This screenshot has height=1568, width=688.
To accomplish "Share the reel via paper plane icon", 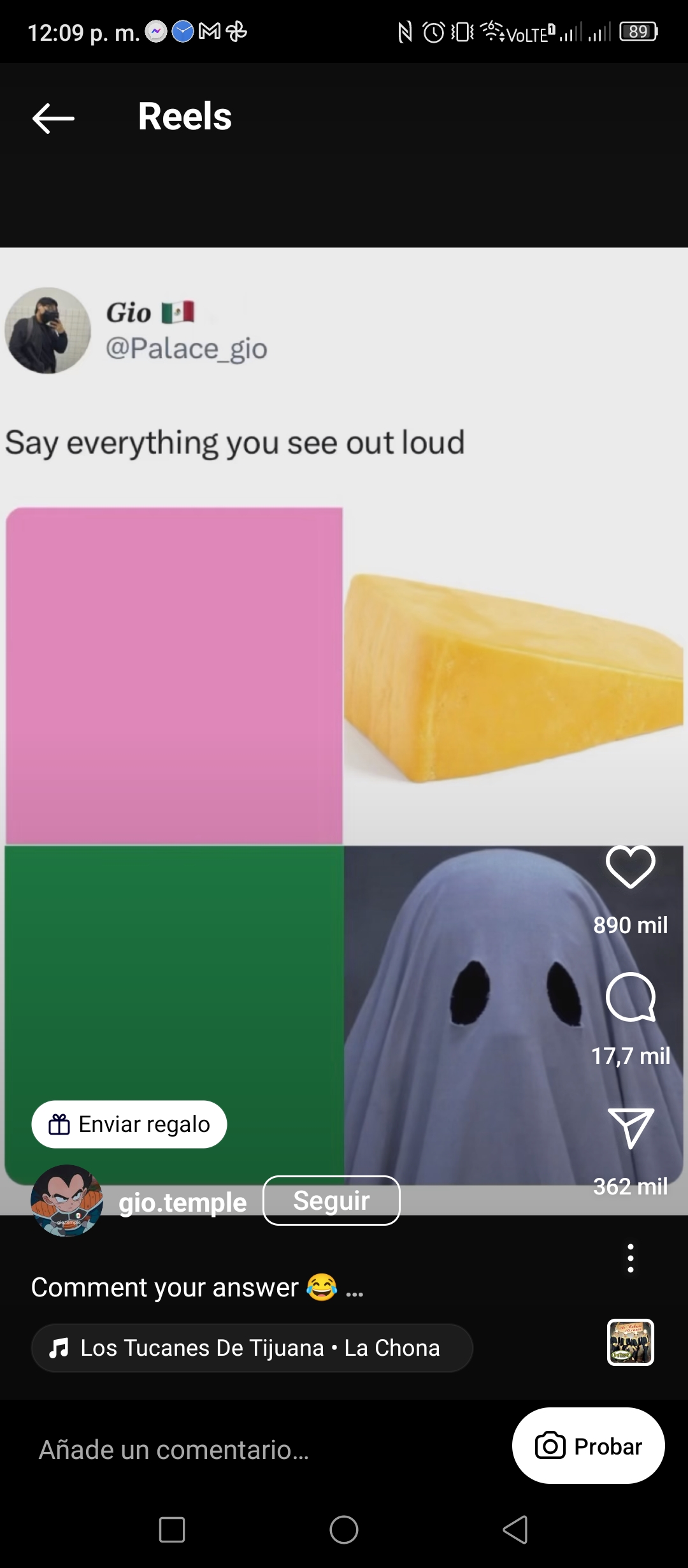I will (x=631, y=1128).
